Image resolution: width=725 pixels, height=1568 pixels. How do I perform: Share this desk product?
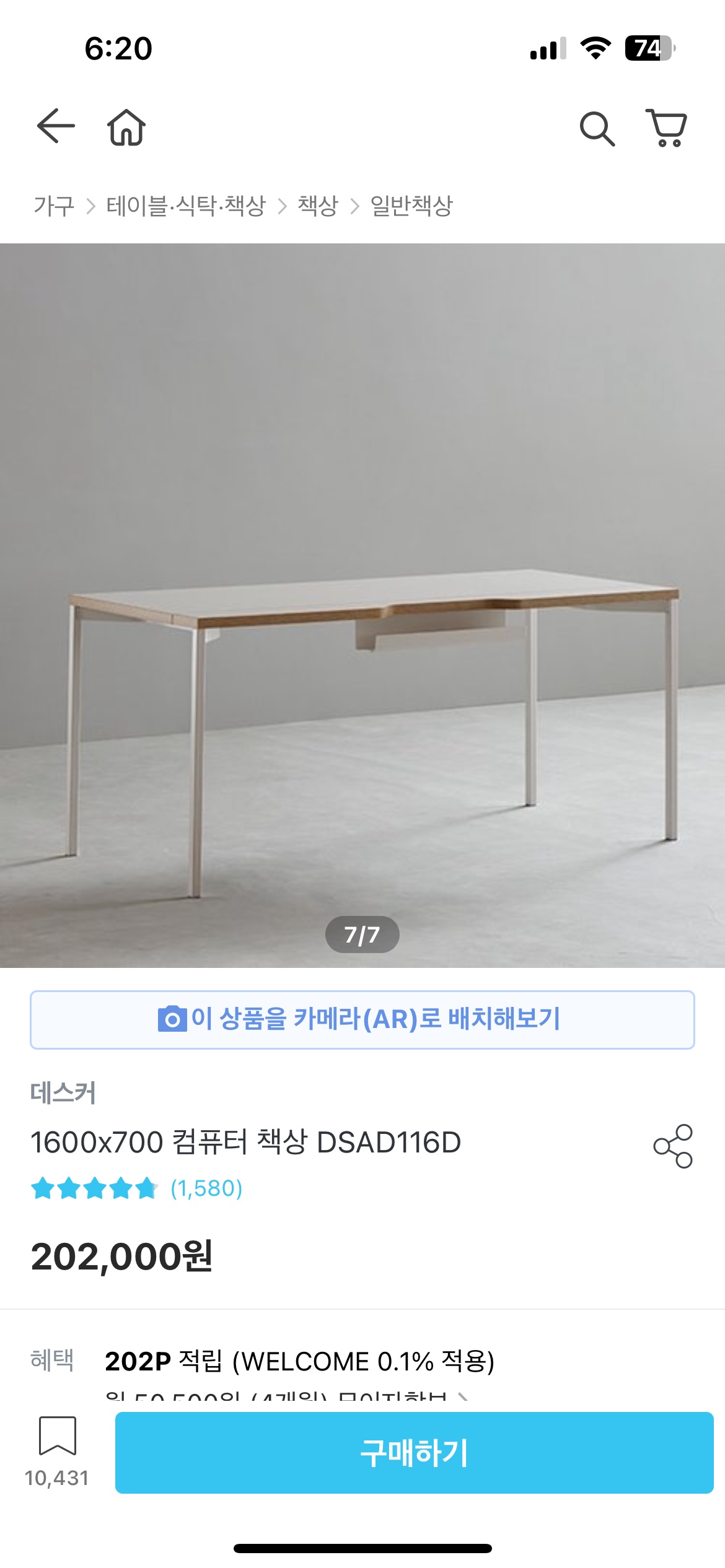(673, 1146)
